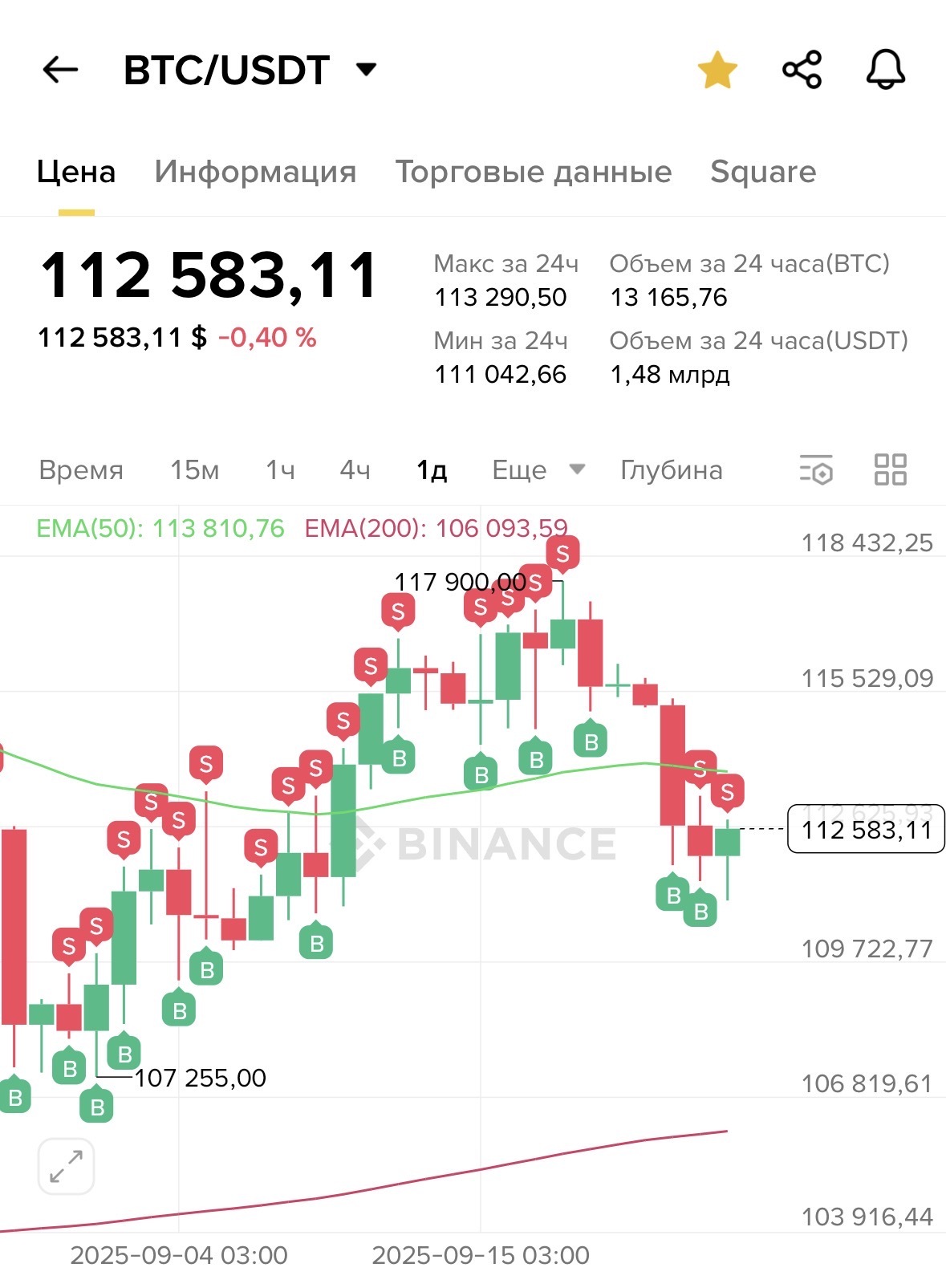Remove BTC/USDT from favorites star
The height and width of the screenshot is (1288, 946).
717,70
